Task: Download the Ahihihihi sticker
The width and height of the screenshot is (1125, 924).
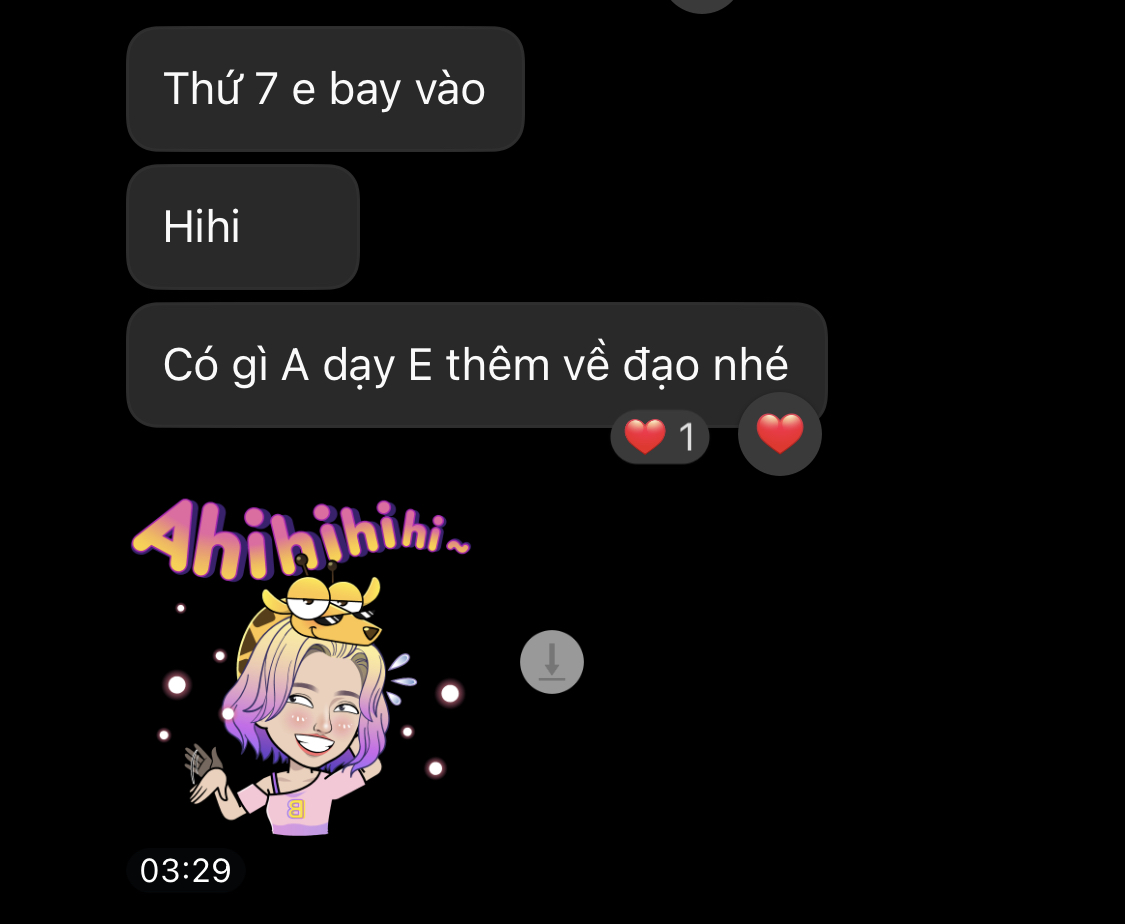Action: pos(552,662)
